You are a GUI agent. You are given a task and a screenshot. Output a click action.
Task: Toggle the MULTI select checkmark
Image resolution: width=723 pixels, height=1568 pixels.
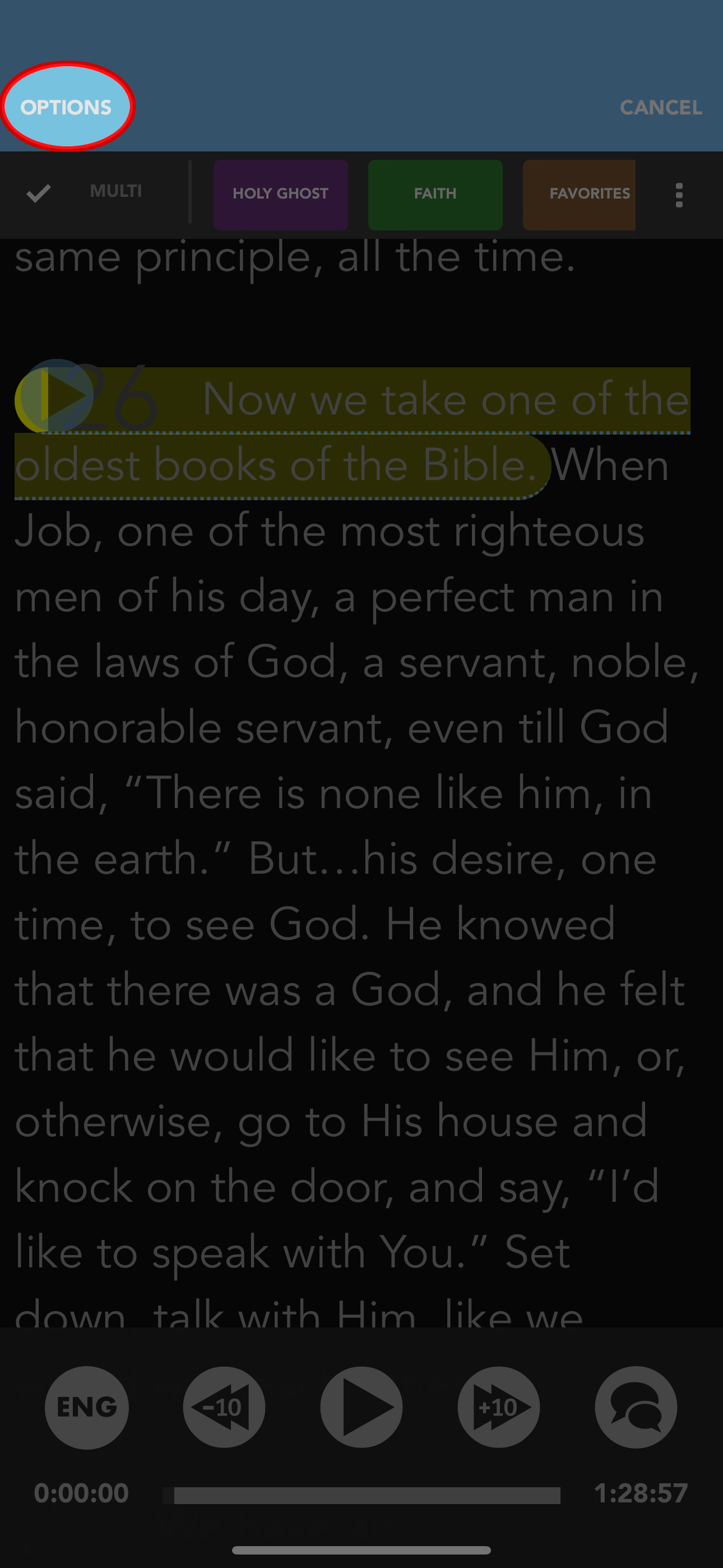38,193
